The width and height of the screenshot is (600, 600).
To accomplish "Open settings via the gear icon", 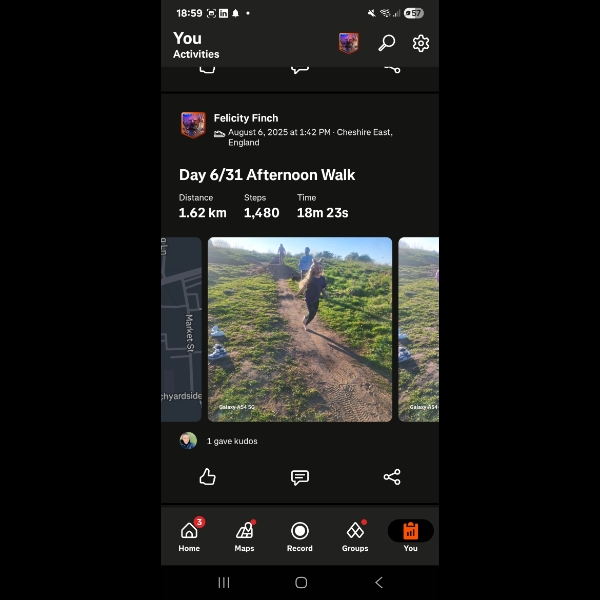I will coord(421,43).
